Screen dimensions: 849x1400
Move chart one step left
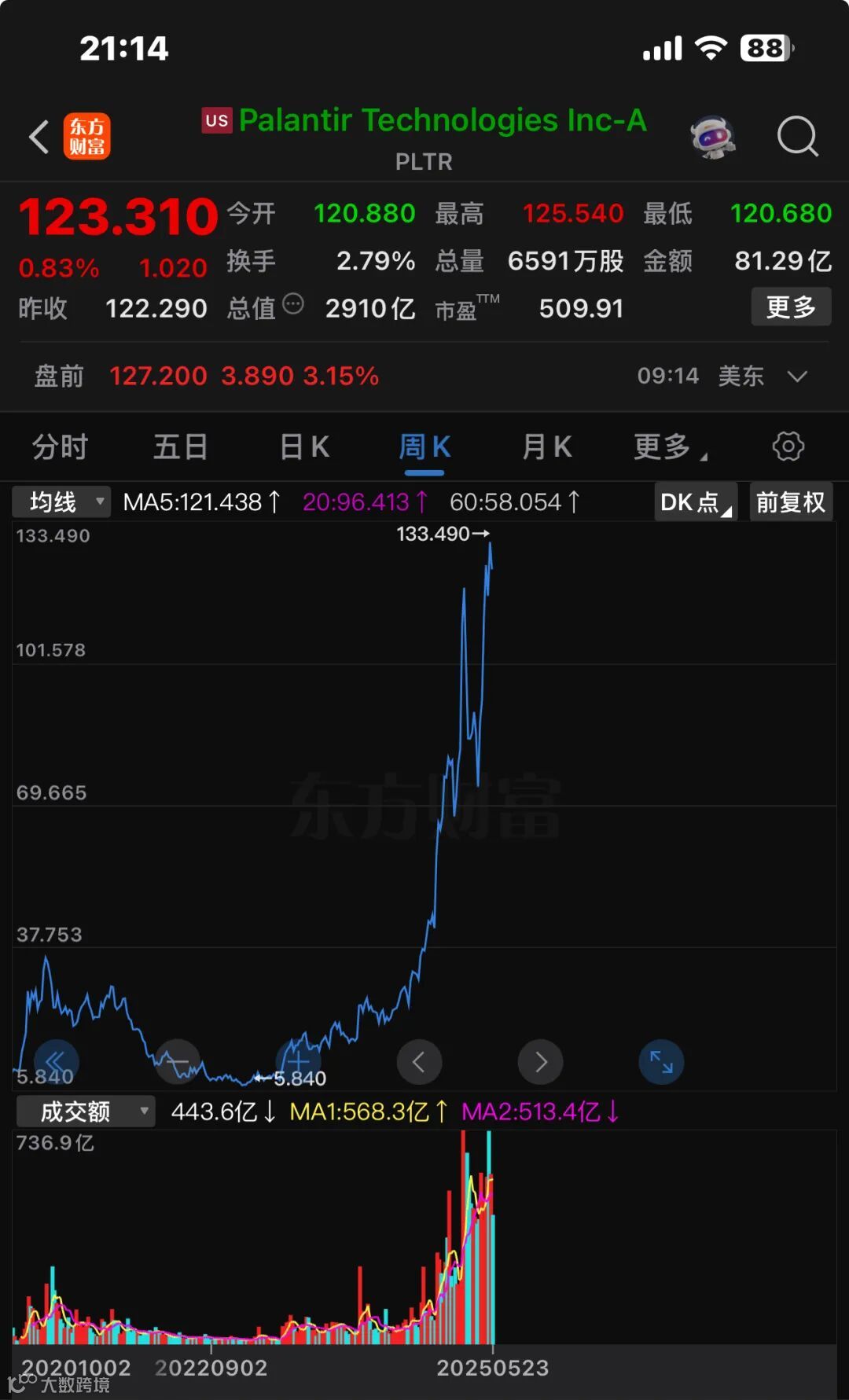pos(419,1063)
